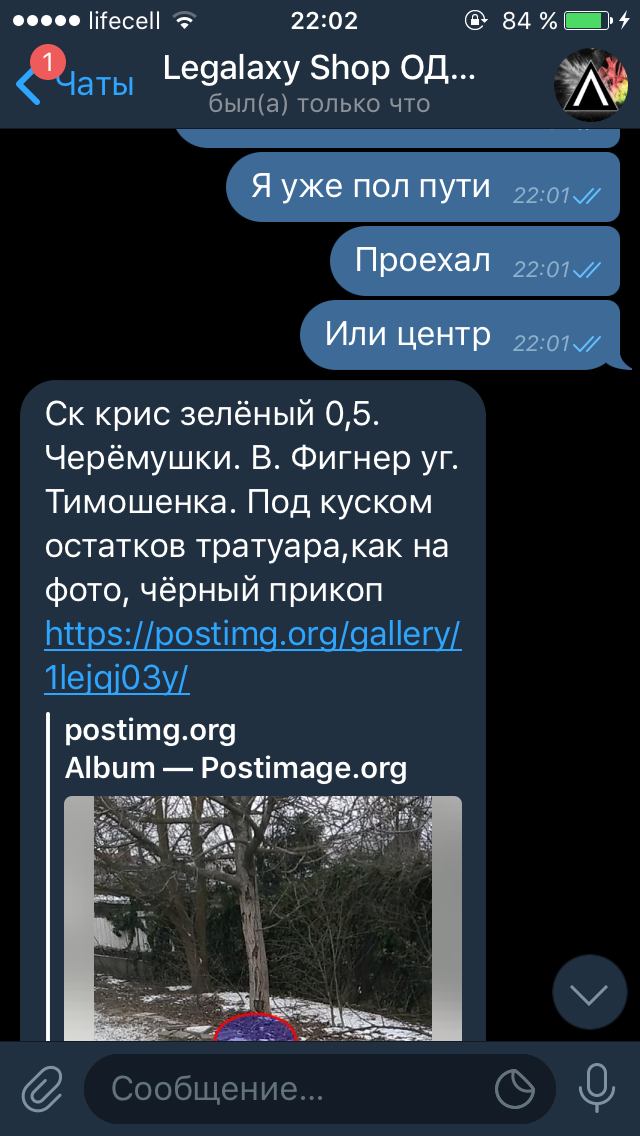This screenshot has width=640, height=1136.
Task: Go back to the Чаты list
Action: click(x=75, y=85)
